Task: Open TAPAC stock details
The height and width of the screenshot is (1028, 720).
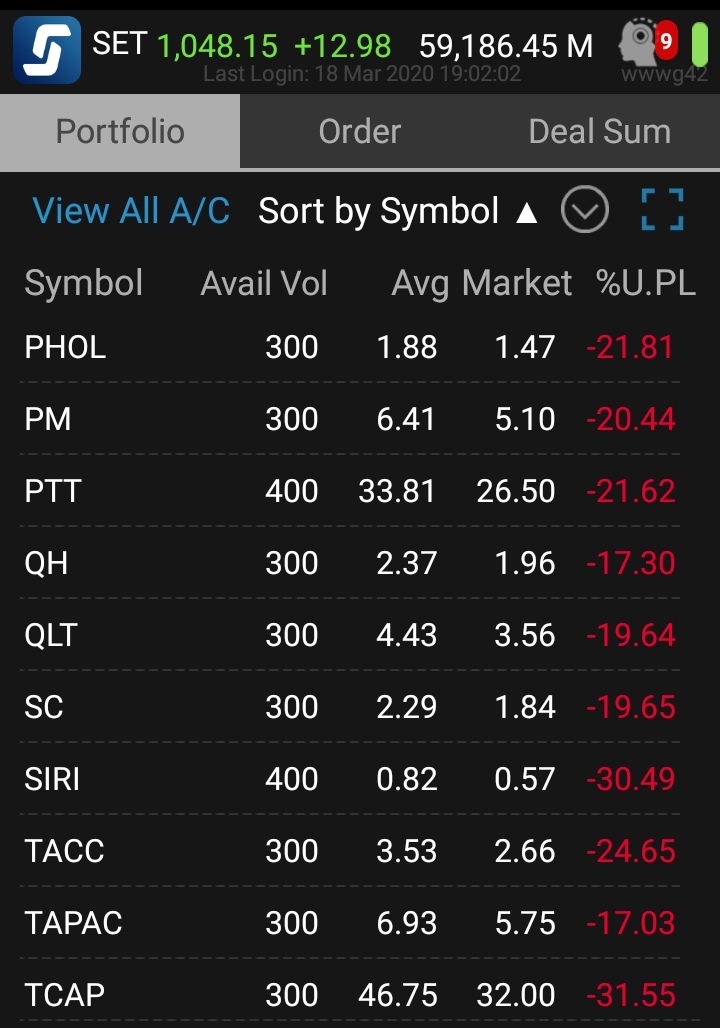Action: coord(73,923)
